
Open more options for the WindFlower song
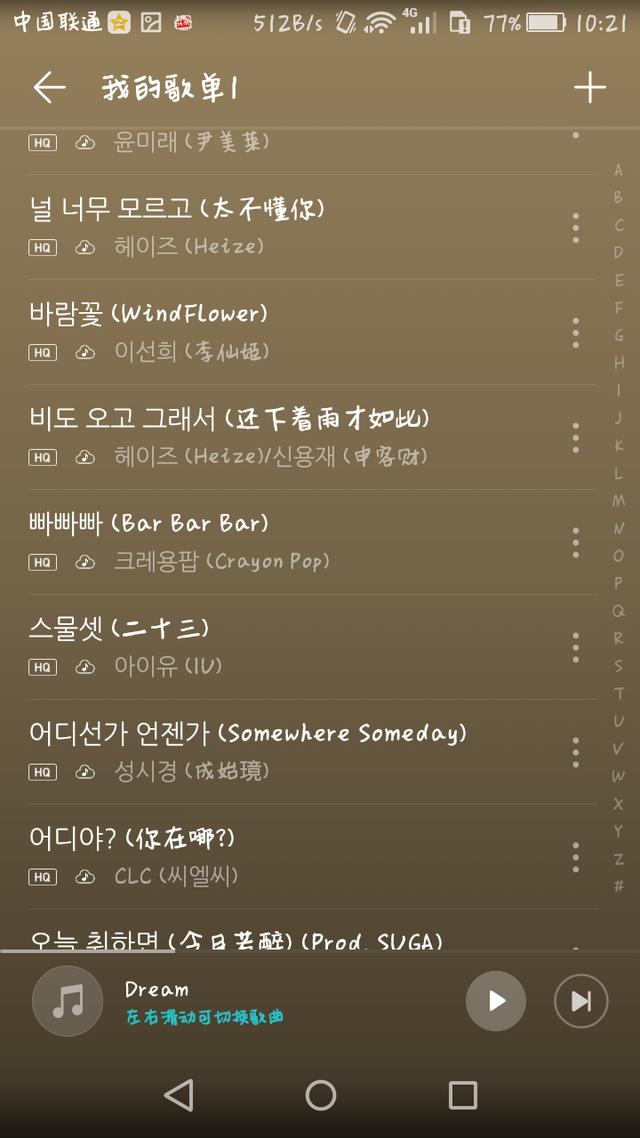[x=575, y=333]
